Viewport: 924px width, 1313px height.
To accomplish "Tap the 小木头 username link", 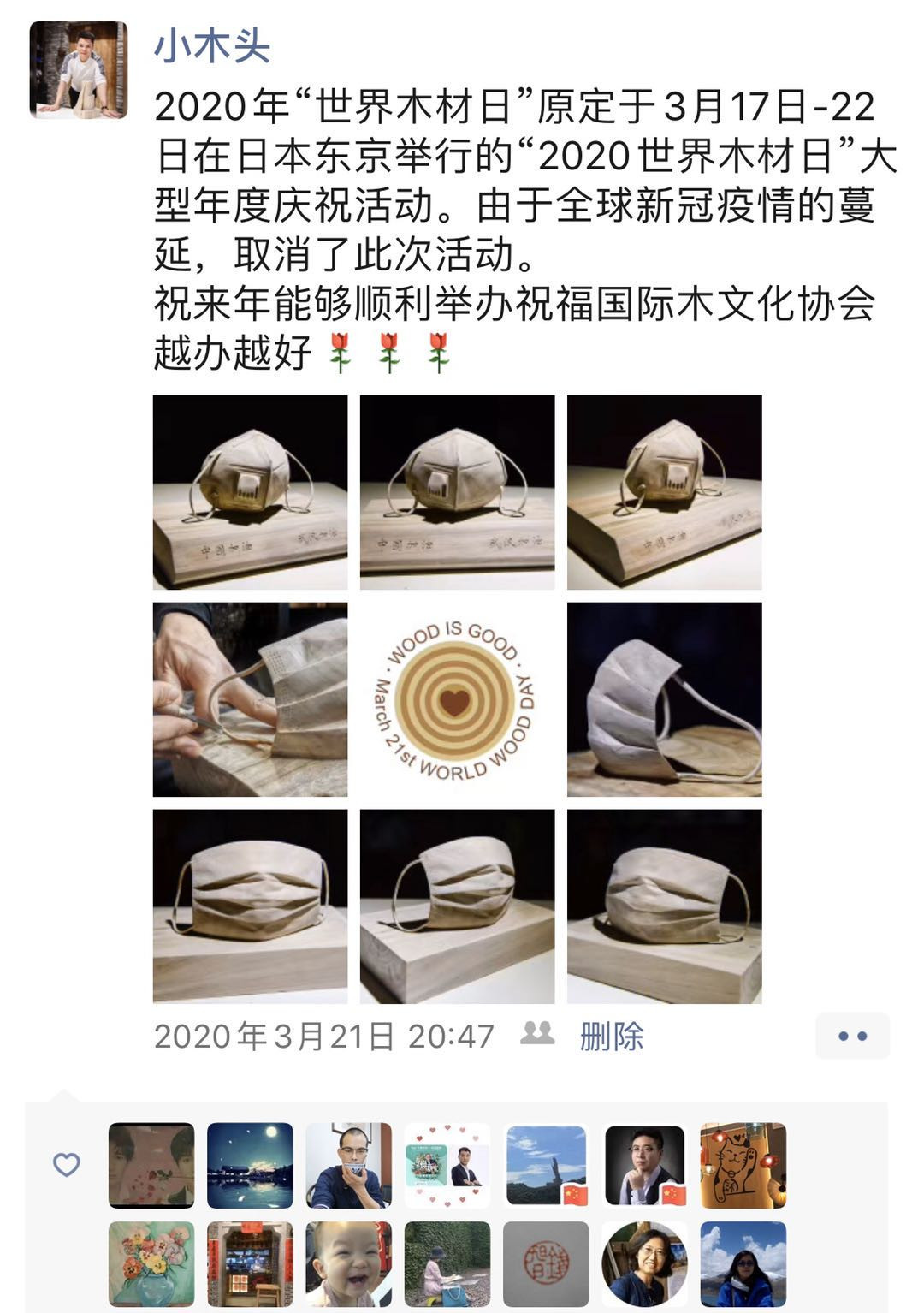I will (212, 45).
